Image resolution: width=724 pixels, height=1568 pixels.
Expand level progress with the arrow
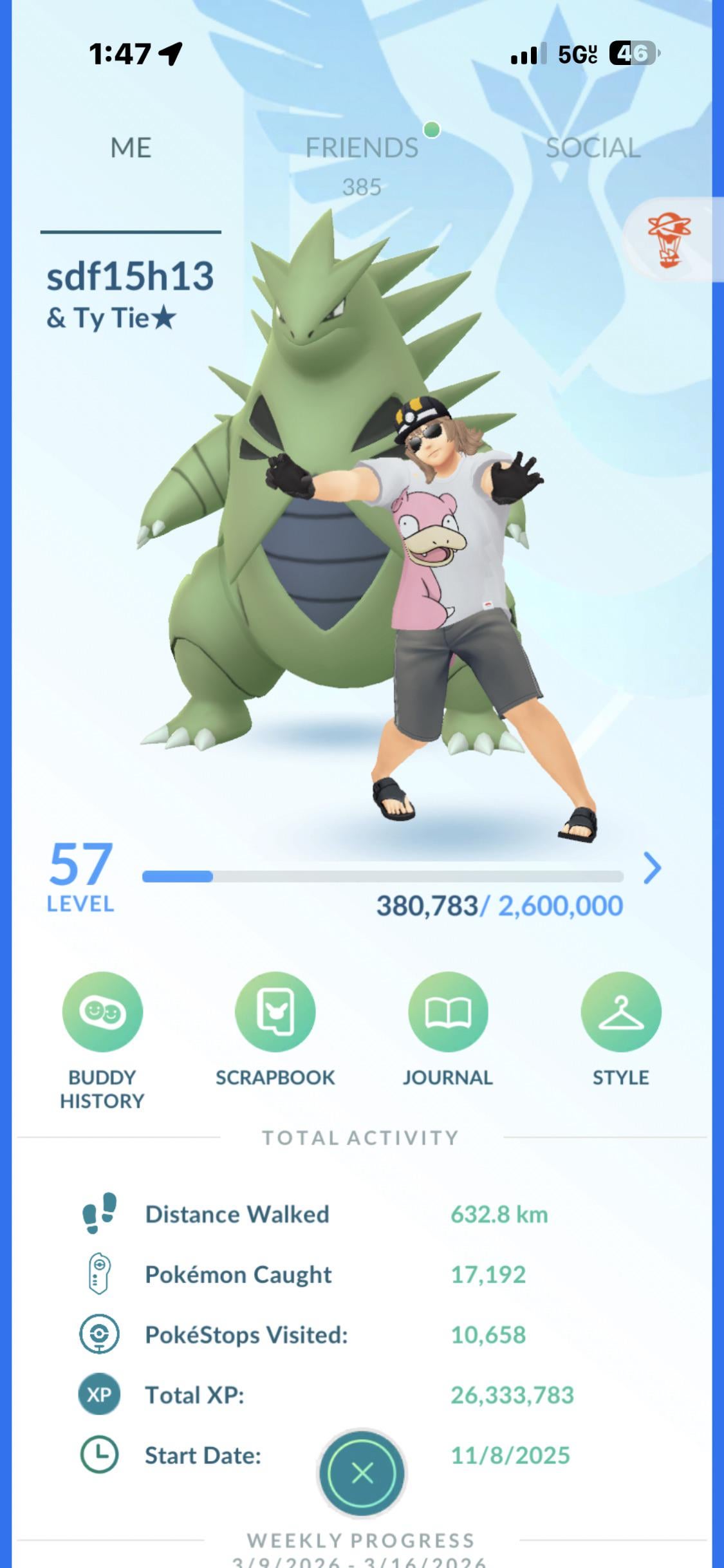click(652, 869)
